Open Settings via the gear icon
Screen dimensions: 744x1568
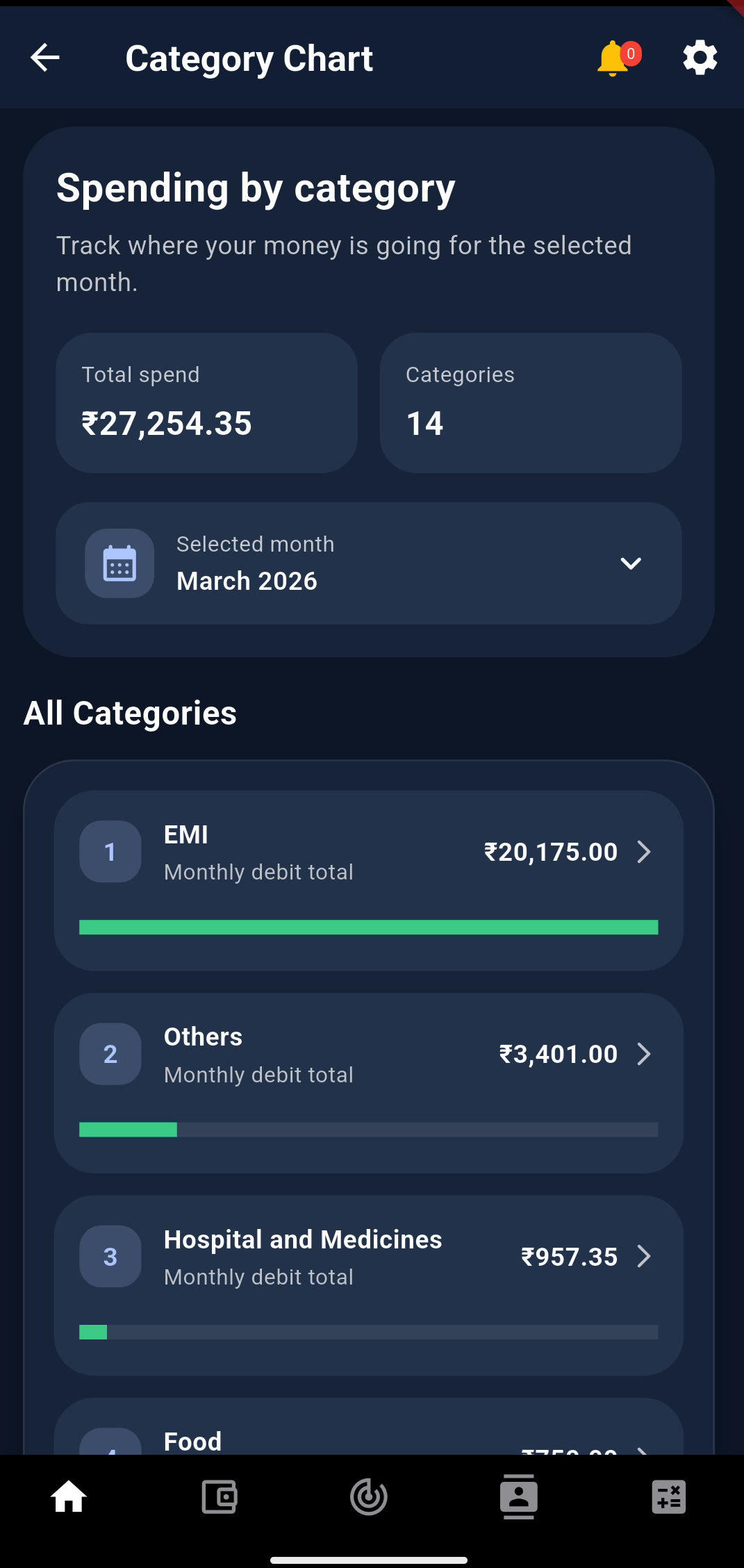click(x=700, y=57)
